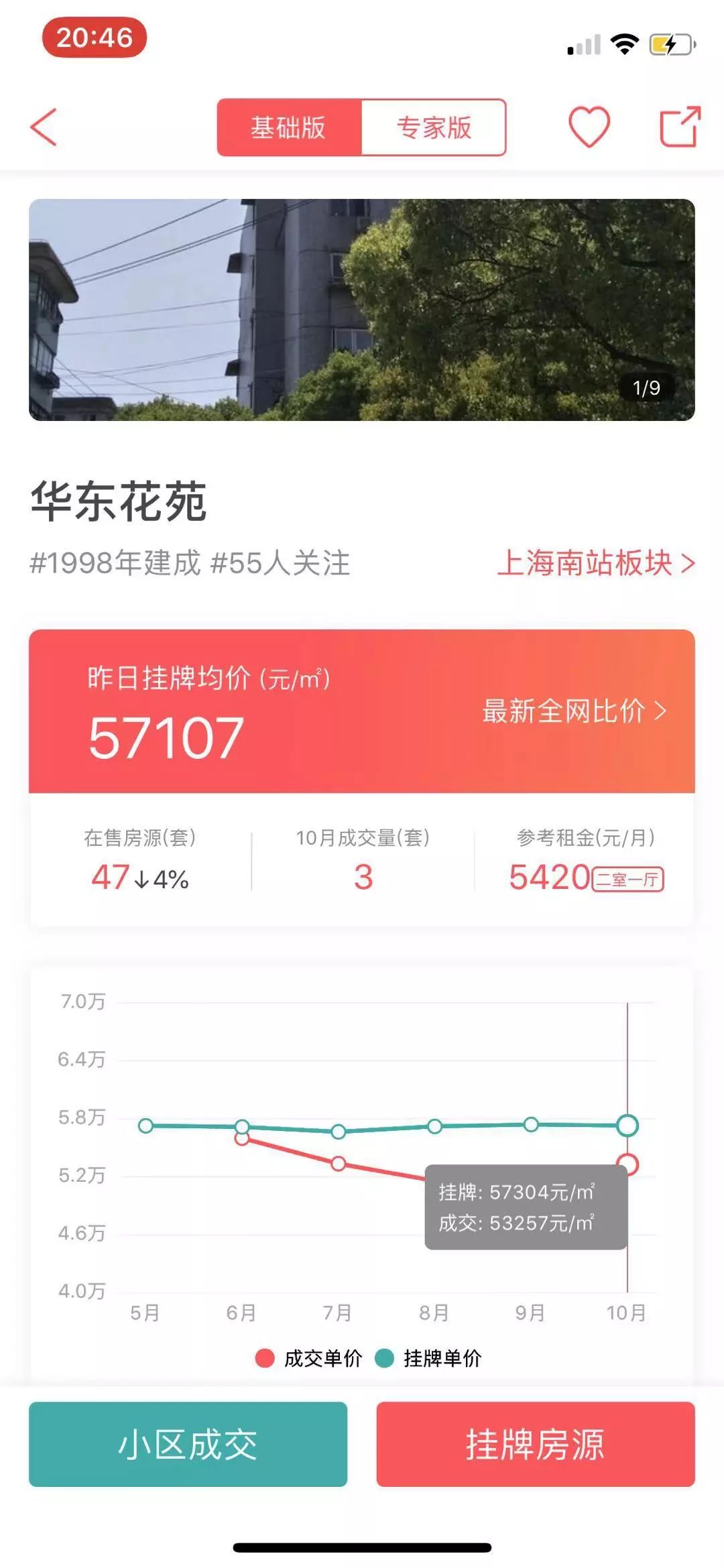Open the community photo gallery
Screen dimensions: 724x1568
[x=361, y=310]
